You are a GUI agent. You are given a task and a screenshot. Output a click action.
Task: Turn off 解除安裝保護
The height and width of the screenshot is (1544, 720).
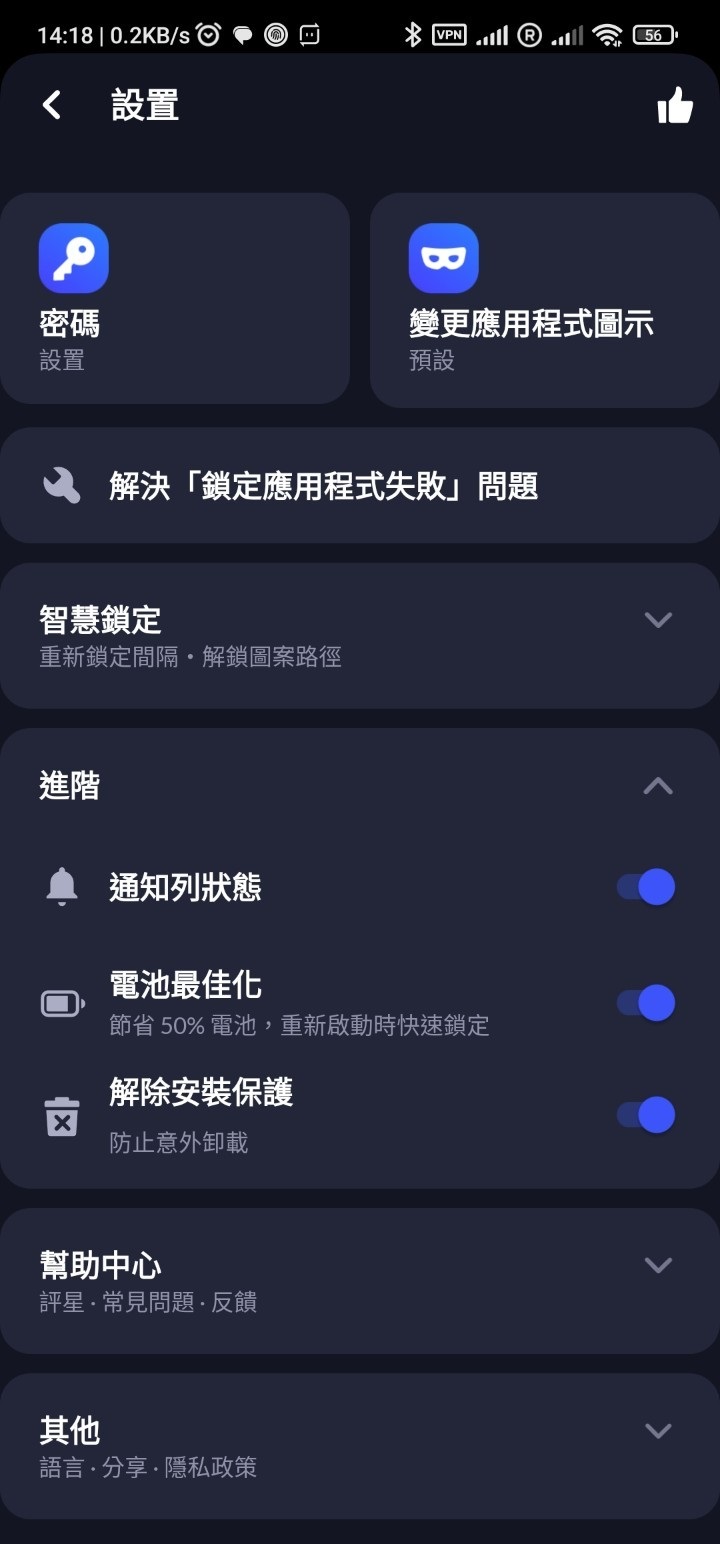pyautogui.click(x=641, y=1114)
